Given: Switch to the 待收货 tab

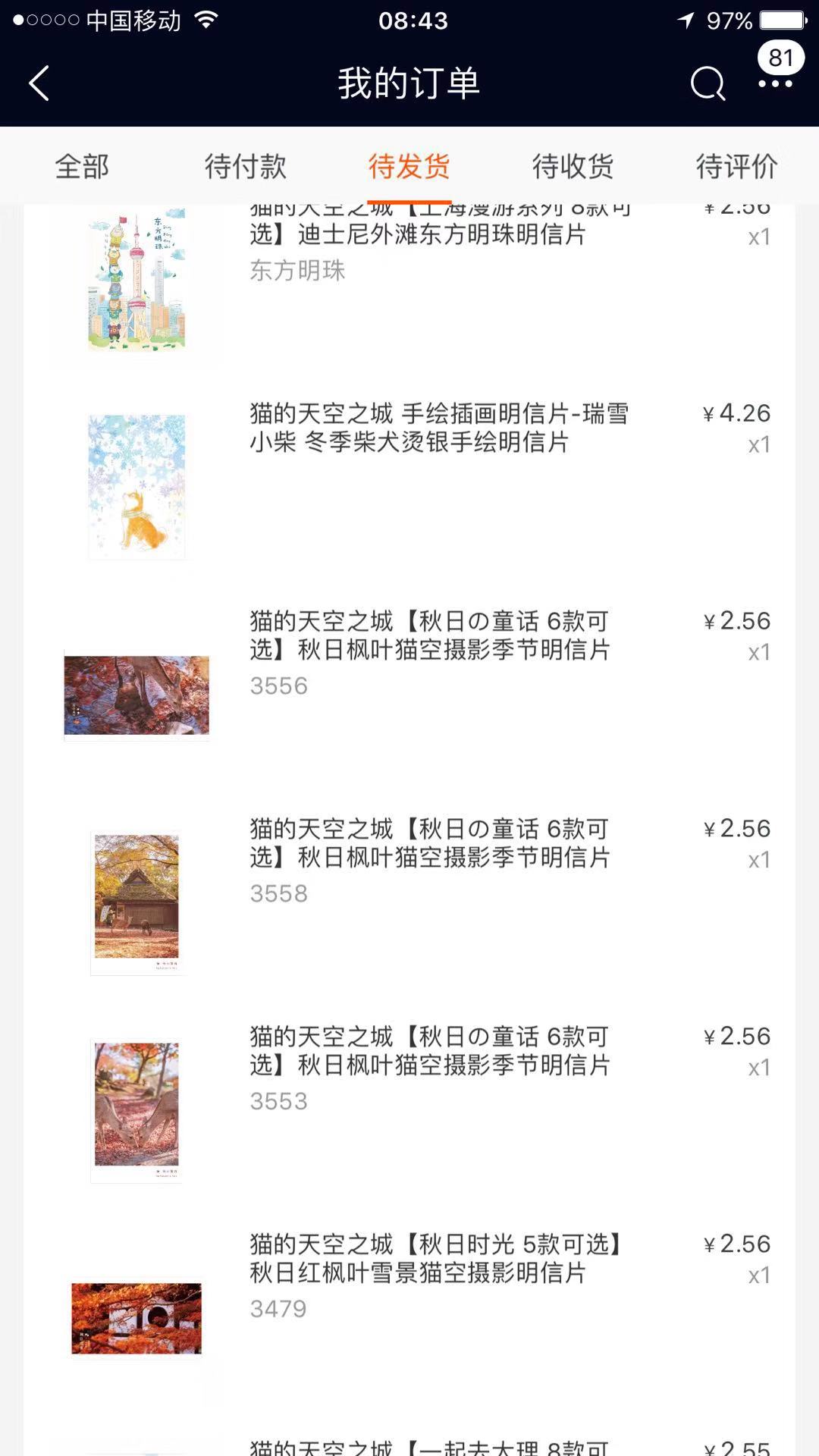Looking at the screenshot, I should pyautogui.click(x=573, y=166).
